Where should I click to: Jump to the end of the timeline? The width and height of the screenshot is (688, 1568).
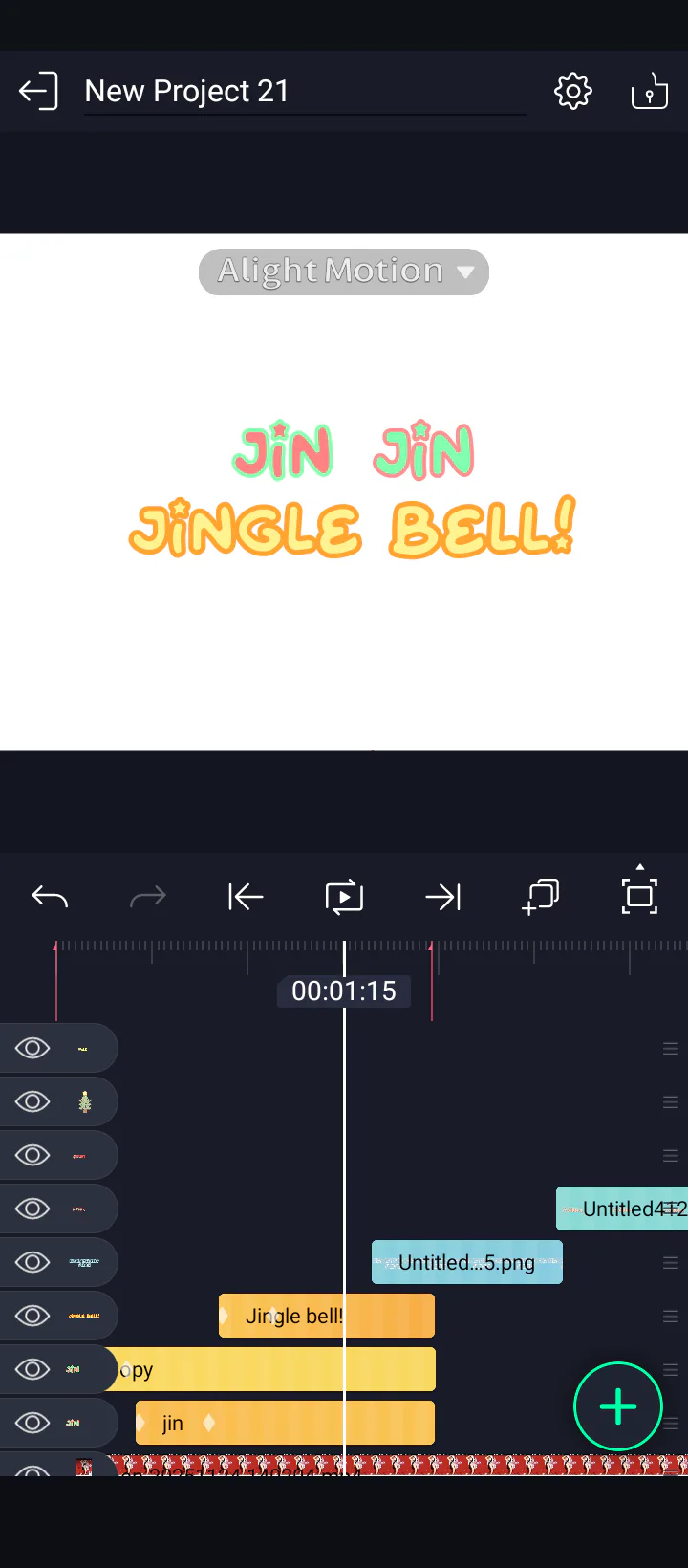pos(442,897)
